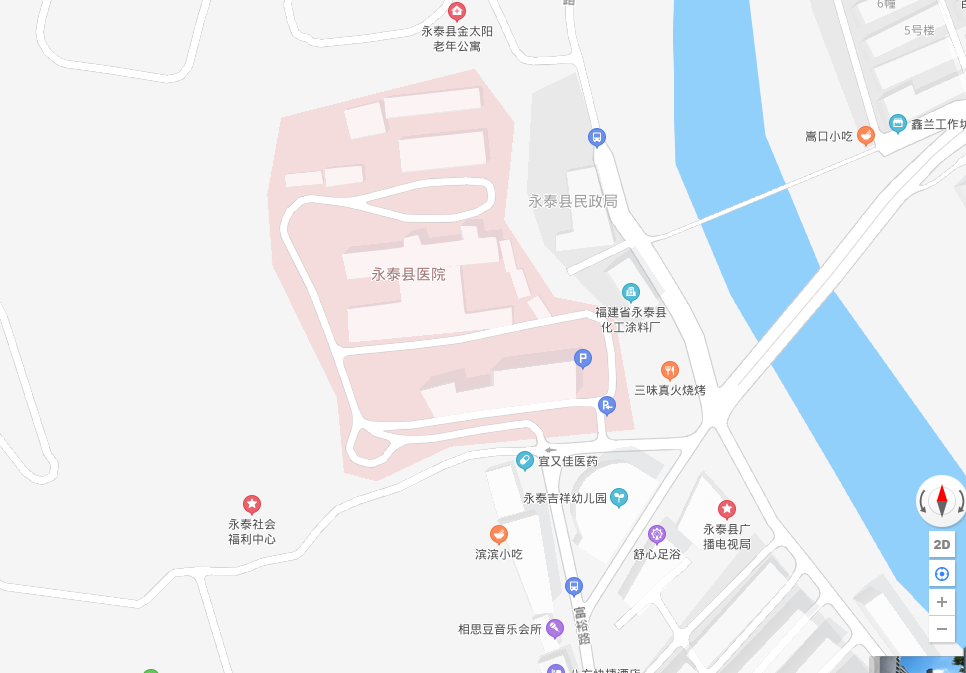Open the 滨滨小吃 food marker
The image size is (966, 673).
coord(498,535)
